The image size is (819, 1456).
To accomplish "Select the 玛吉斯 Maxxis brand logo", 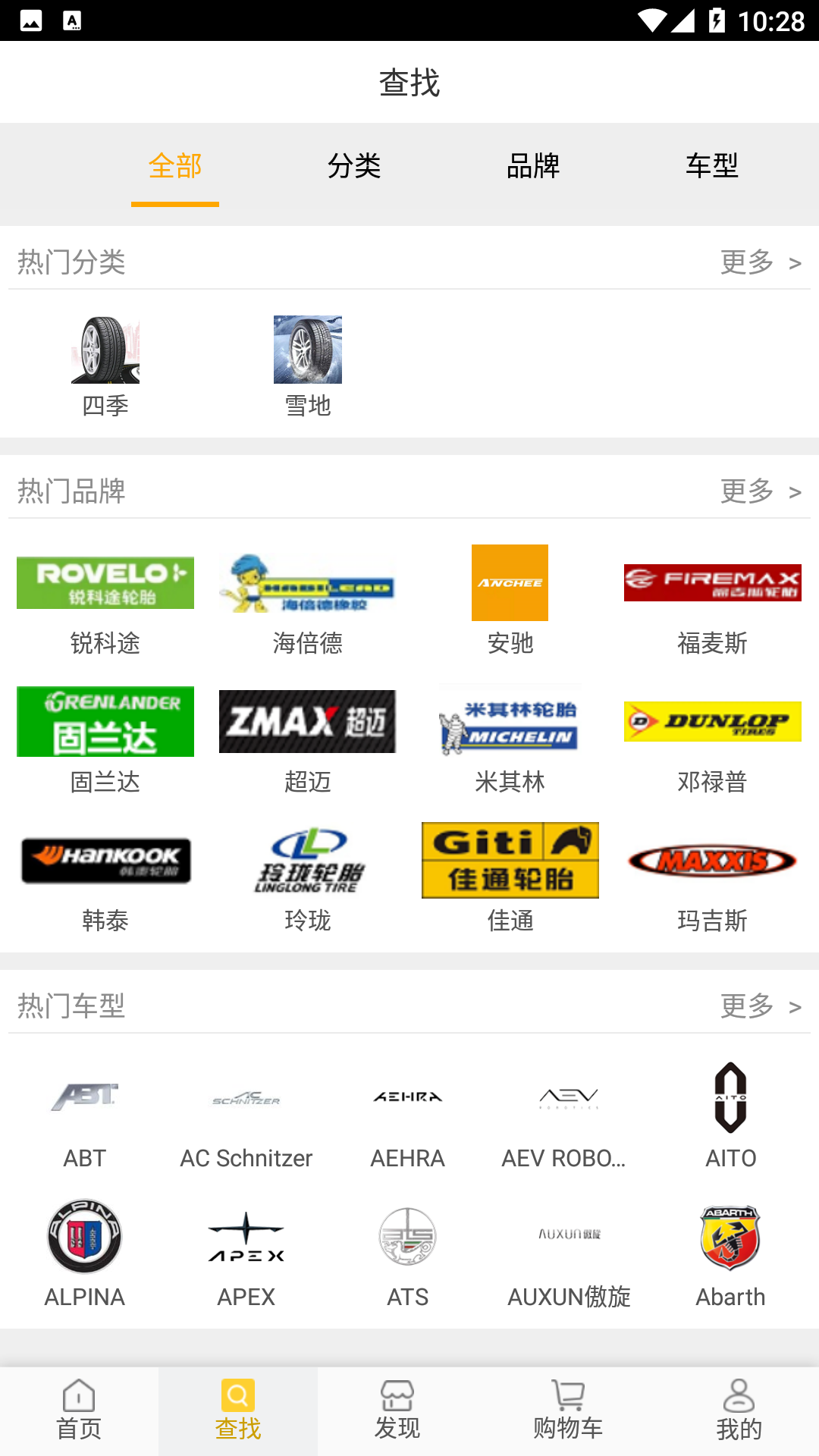I will coord(711,860).
